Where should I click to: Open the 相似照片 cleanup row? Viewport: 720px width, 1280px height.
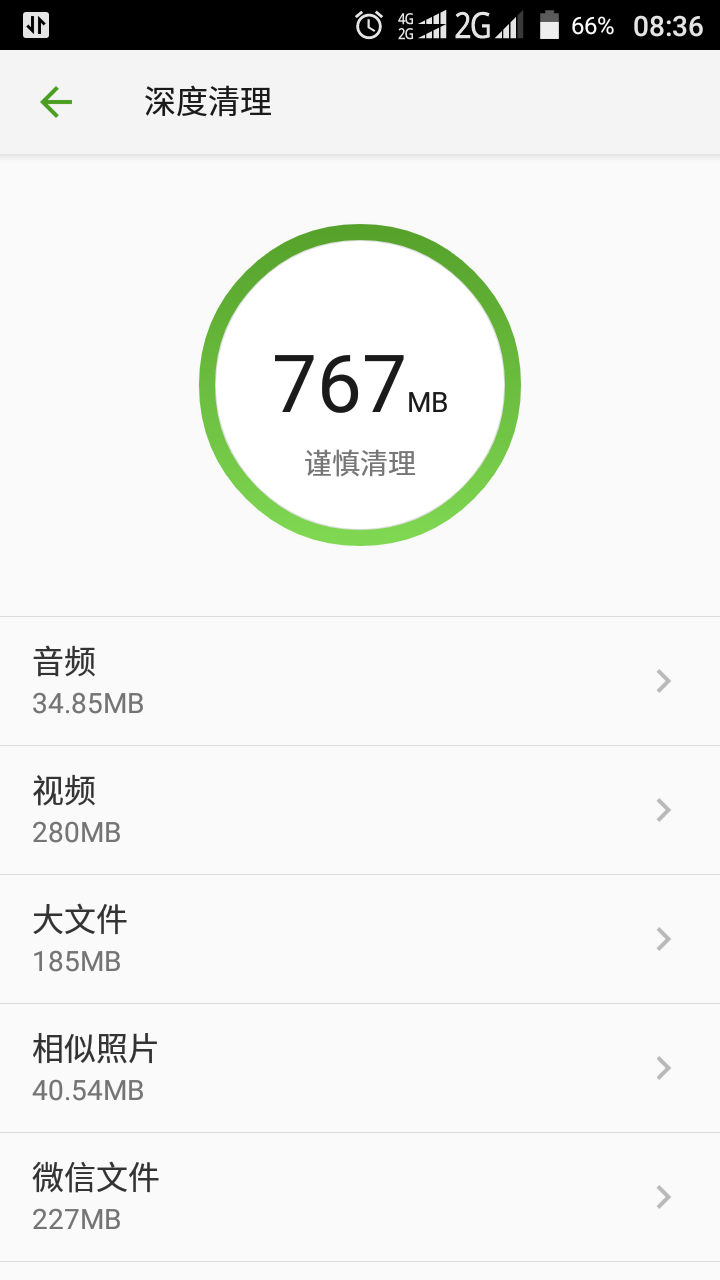pos(360,1068)
